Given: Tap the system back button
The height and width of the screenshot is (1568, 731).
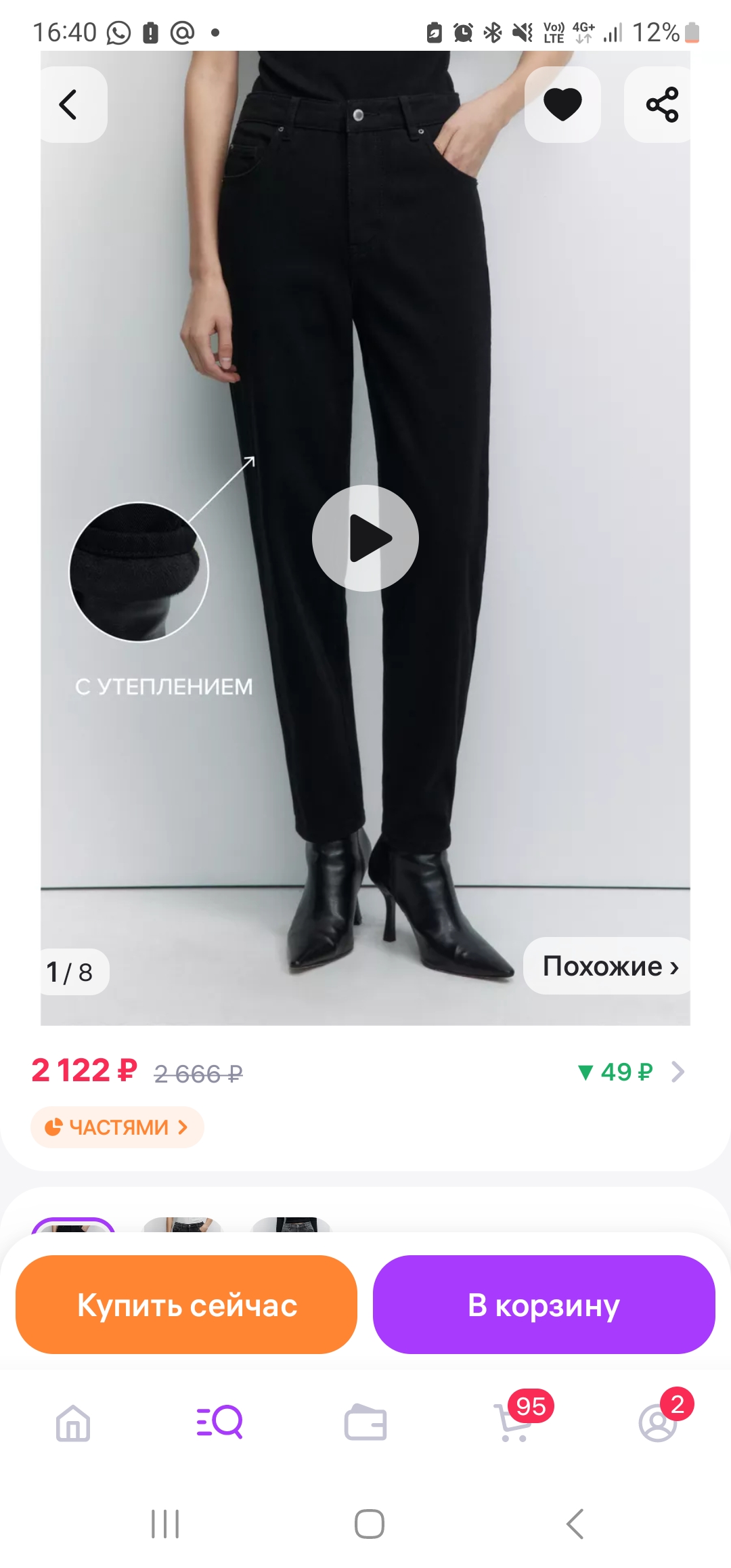Looking at the screenshot, I should click(575, 1524).
